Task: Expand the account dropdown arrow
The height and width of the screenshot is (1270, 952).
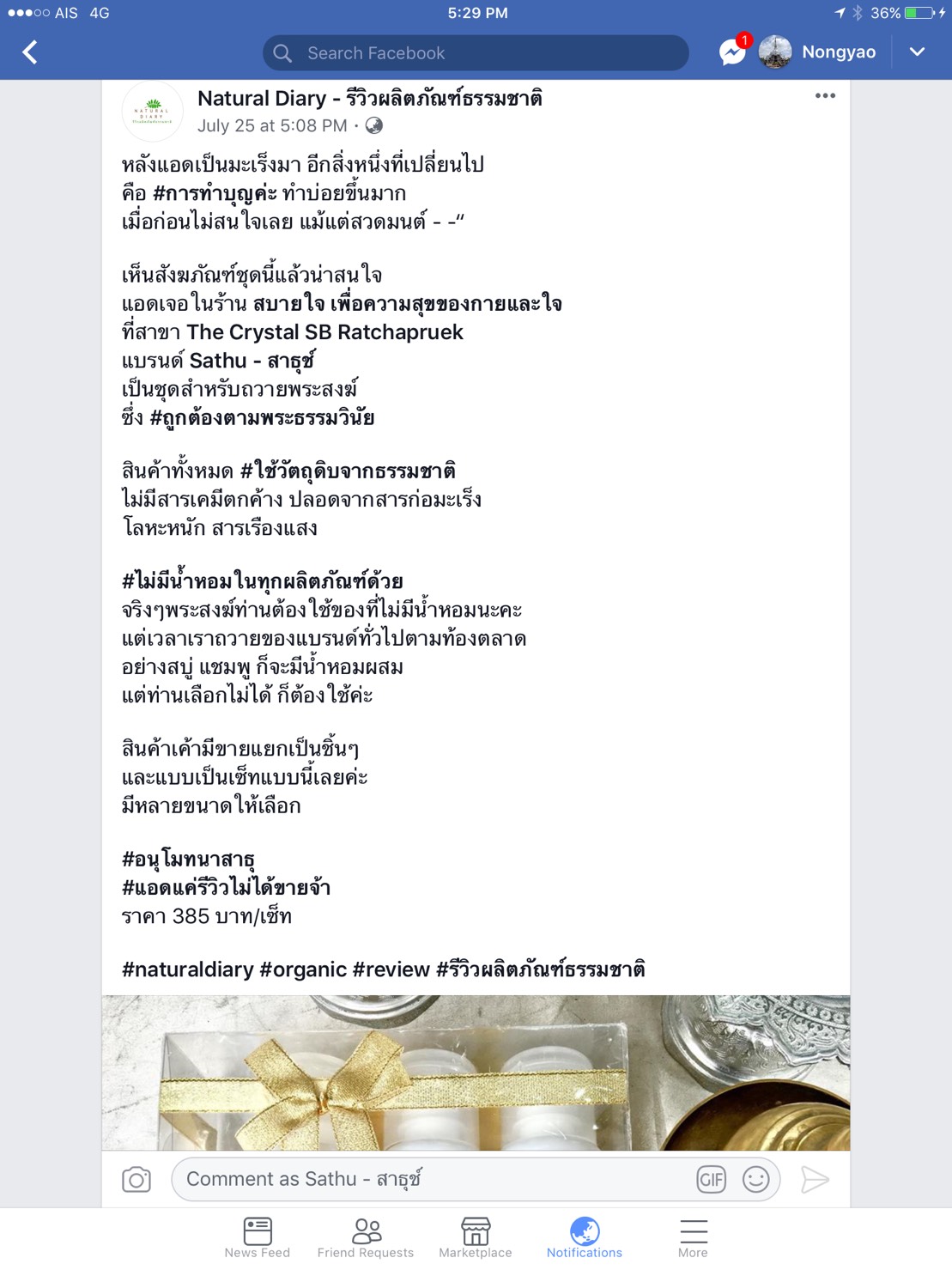Action: point(917,52)
